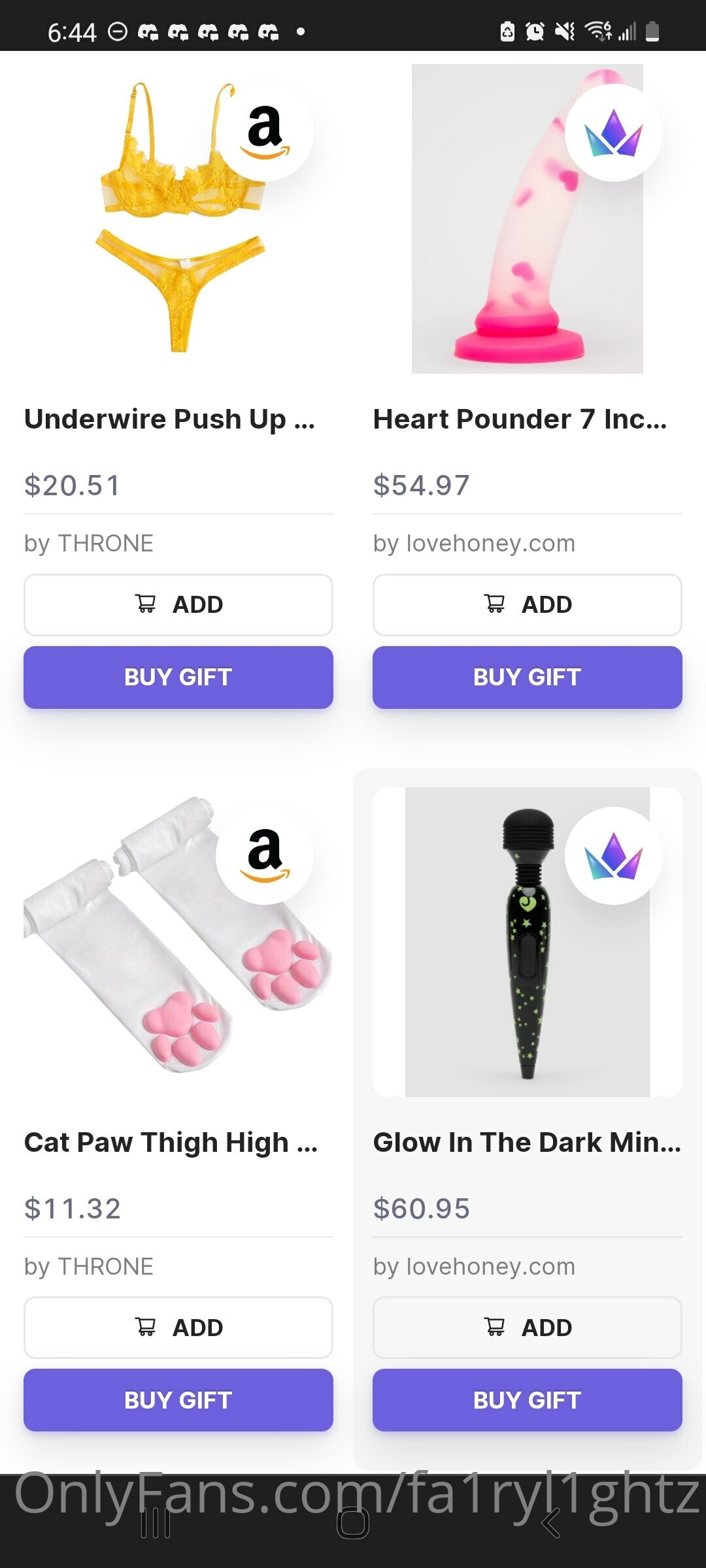
Task: Open the Underwire Push Up product card
Action: click(x=170, y=419)
